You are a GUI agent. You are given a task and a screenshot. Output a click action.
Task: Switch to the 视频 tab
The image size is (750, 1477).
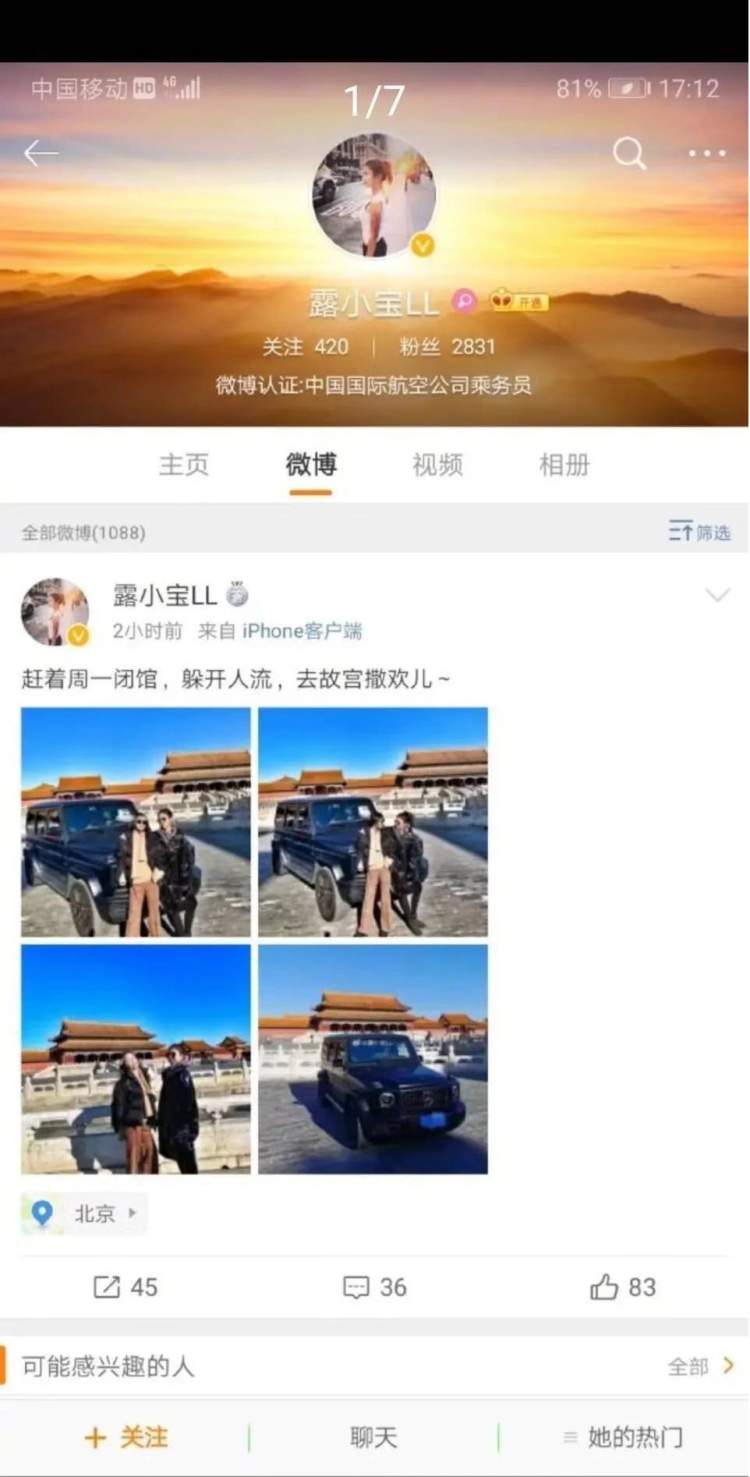tap(438, 465)
